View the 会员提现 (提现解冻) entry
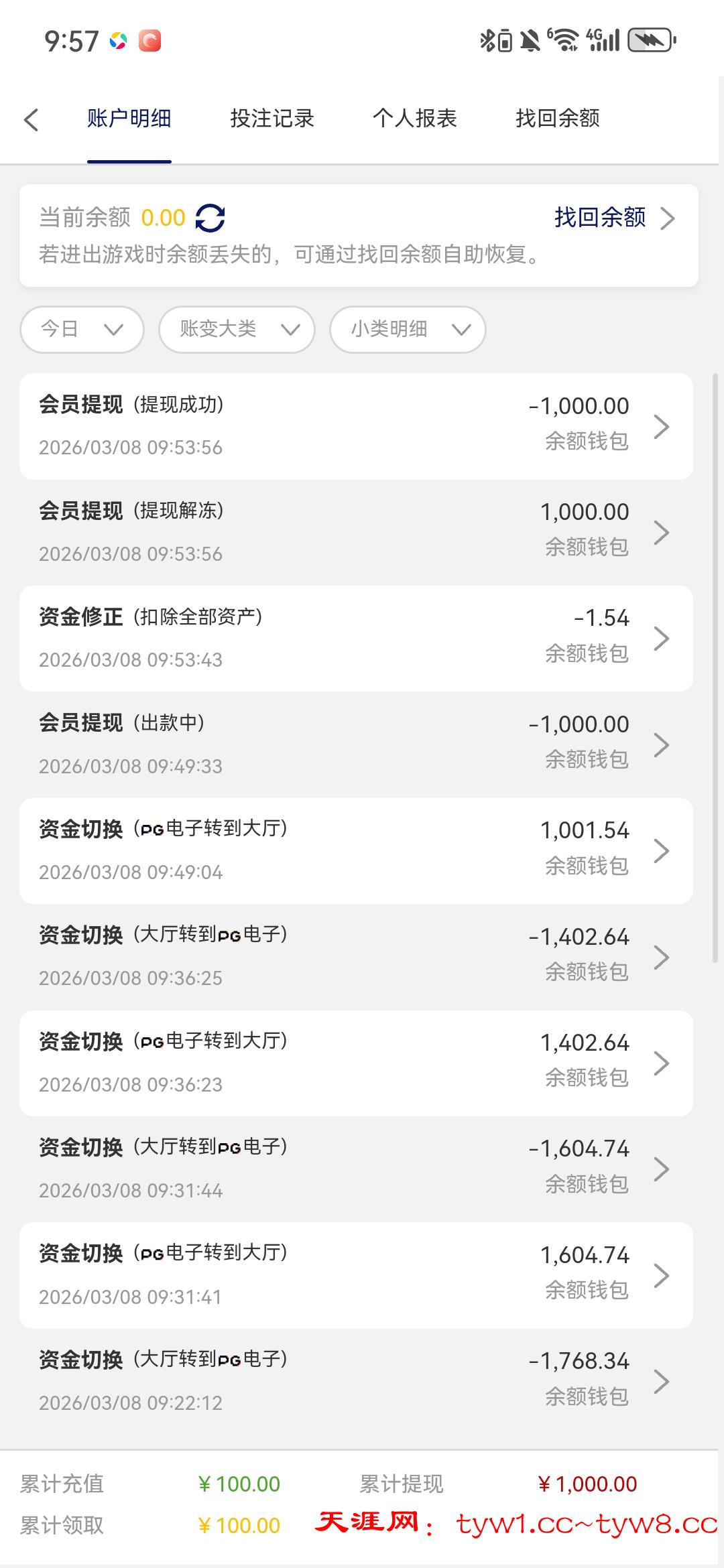This screenshot has width=724, height=1568. pyautogui.click(x=356, y=532)
